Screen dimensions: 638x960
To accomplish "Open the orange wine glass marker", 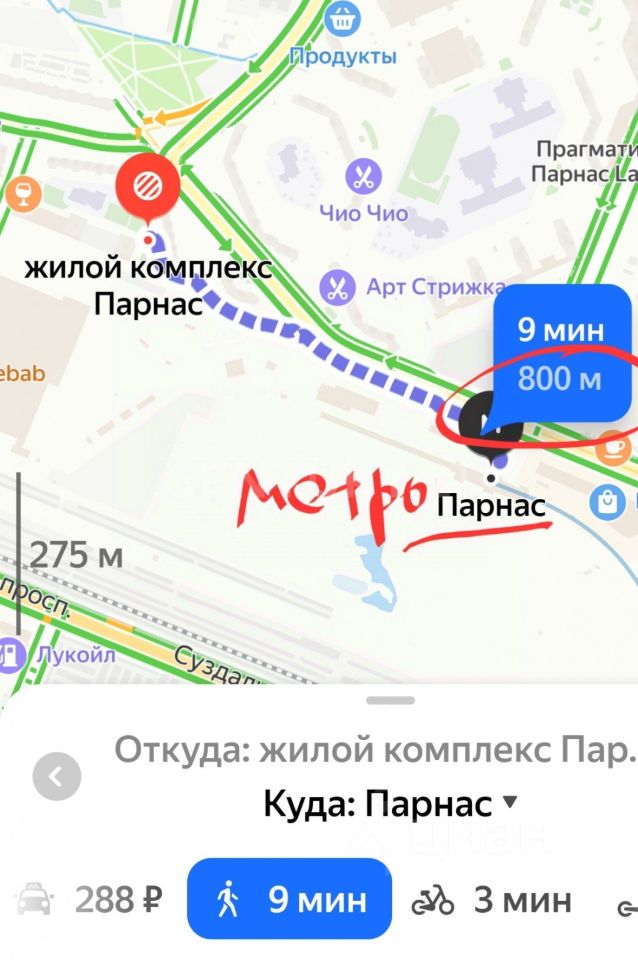I will (x=17, y=192).
